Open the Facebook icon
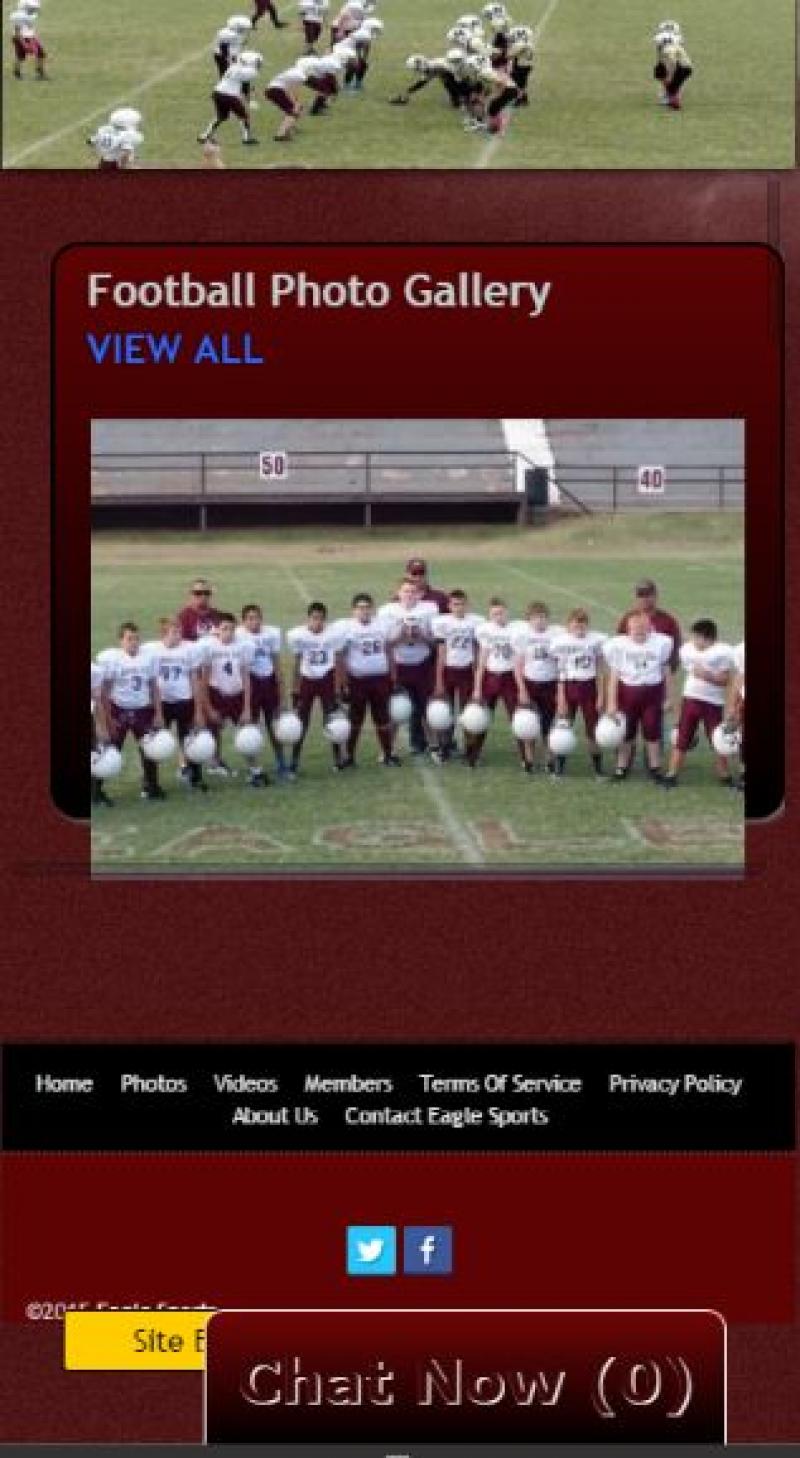800x1458 pixels. [428, 1250]
